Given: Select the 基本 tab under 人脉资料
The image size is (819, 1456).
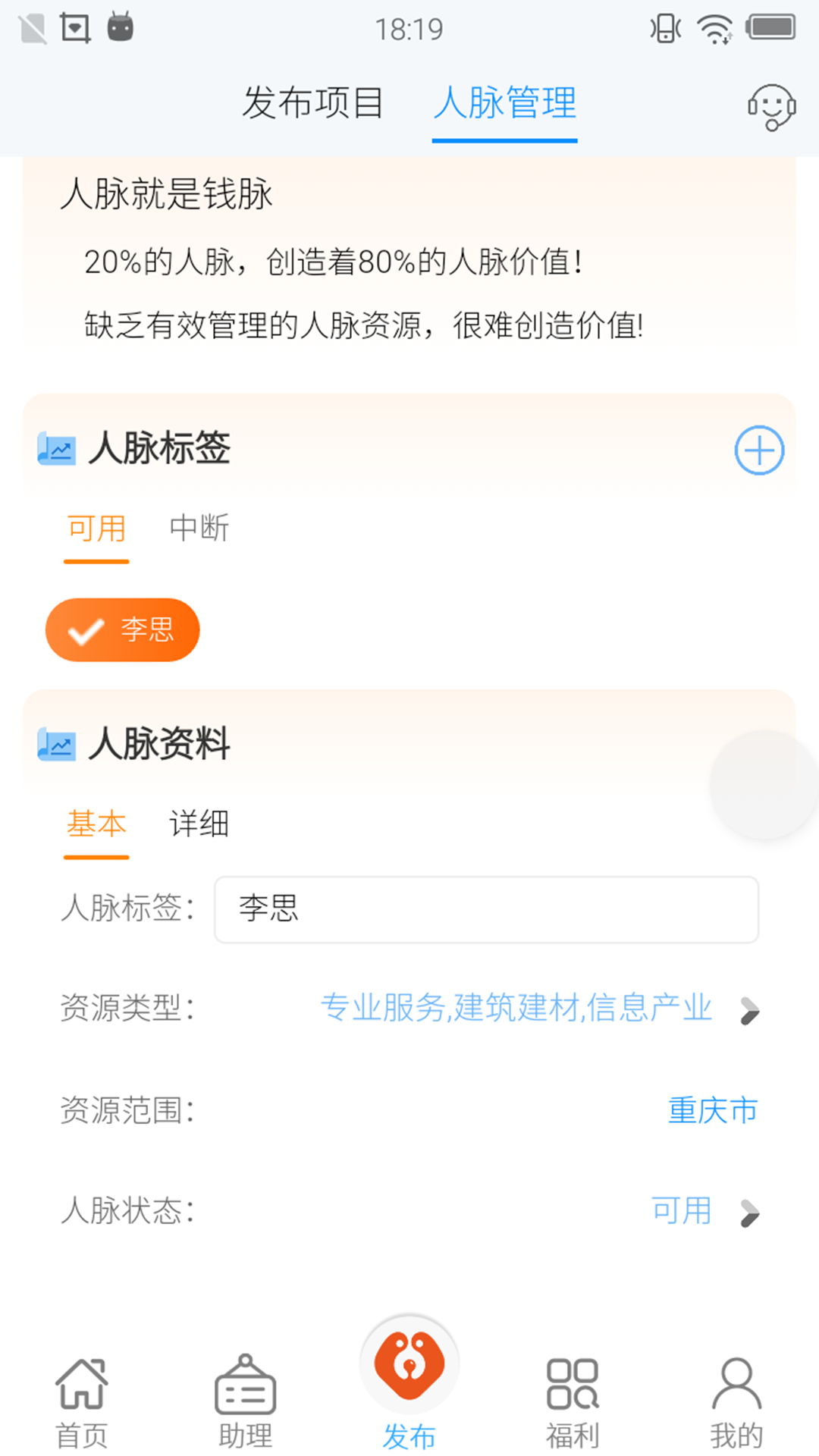Looking at the screenshot, I should pos(96,825).
